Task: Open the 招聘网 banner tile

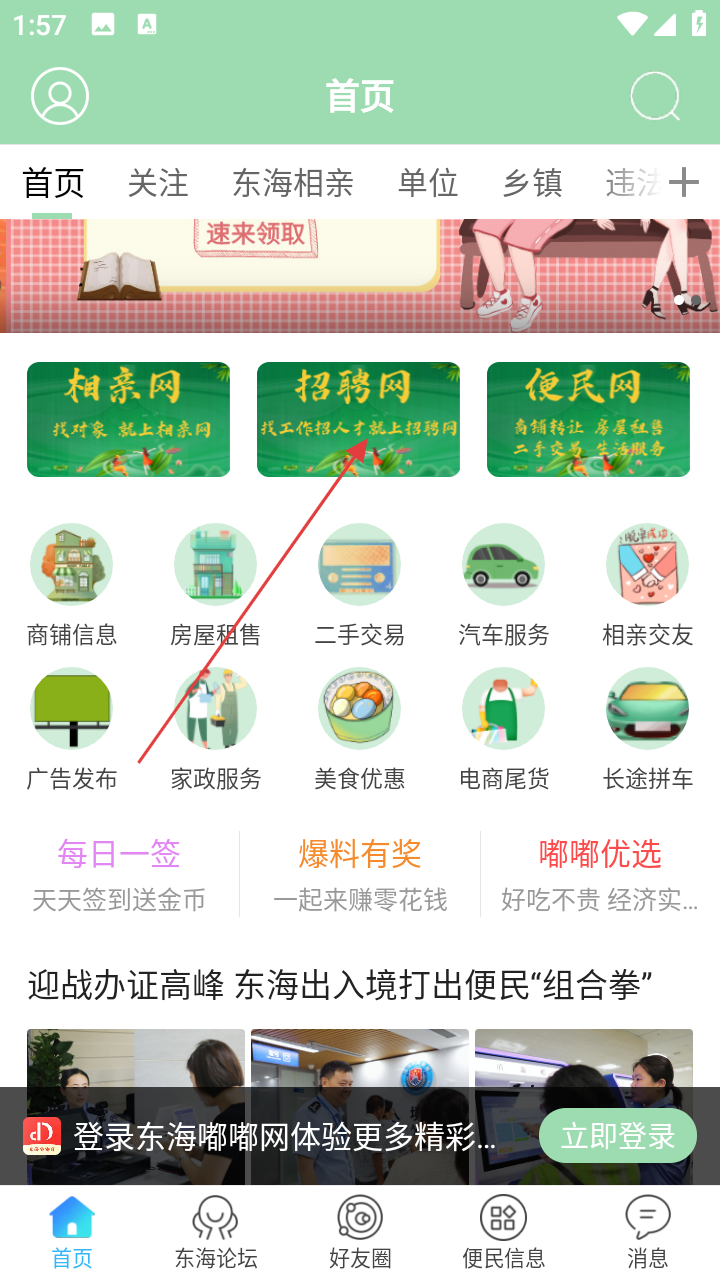Action: (358, 419)
